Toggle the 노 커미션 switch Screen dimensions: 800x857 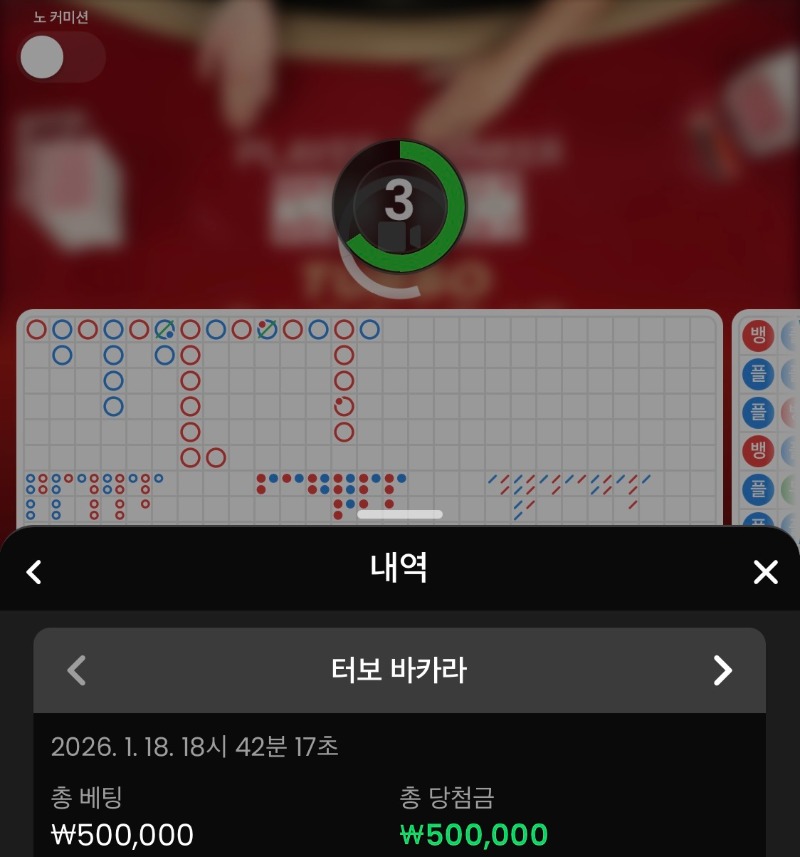pos(60,58)
